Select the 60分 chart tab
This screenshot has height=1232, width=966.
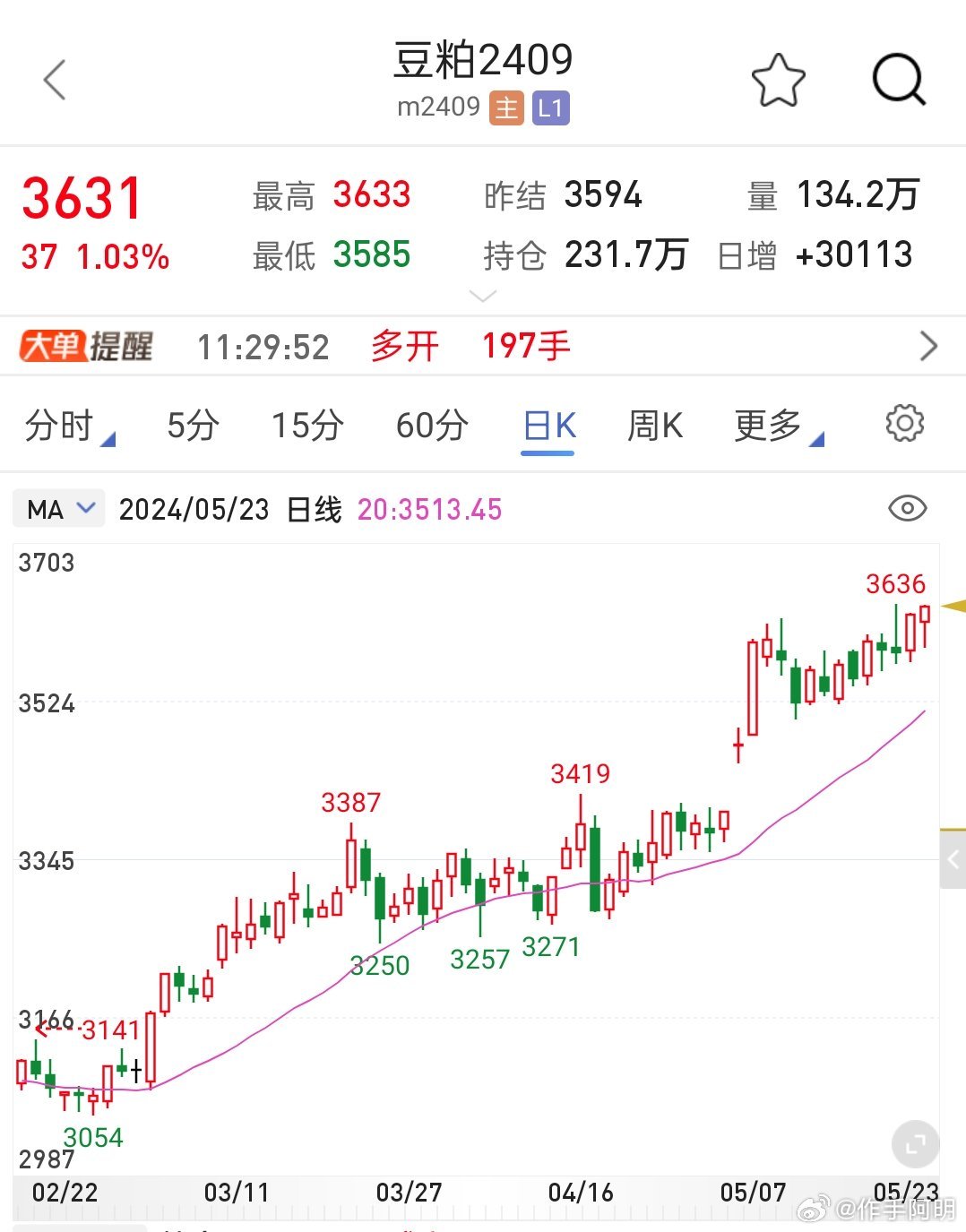click(x=432, y=425)
